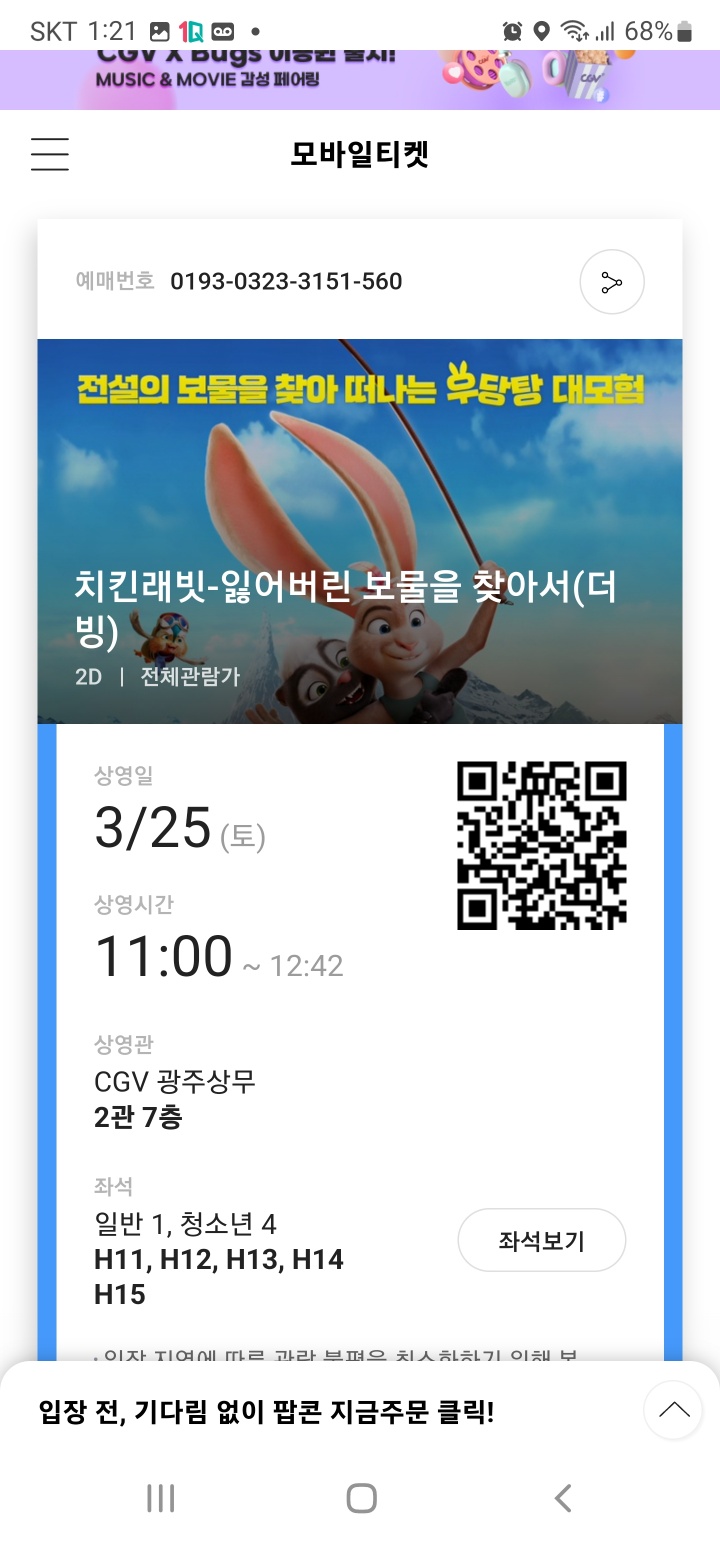Image resolution: width=720 pixels, height=1544 pixels.
Task: Expand the popcorn order bottom sheet arrow
Action: [673, 1410]
